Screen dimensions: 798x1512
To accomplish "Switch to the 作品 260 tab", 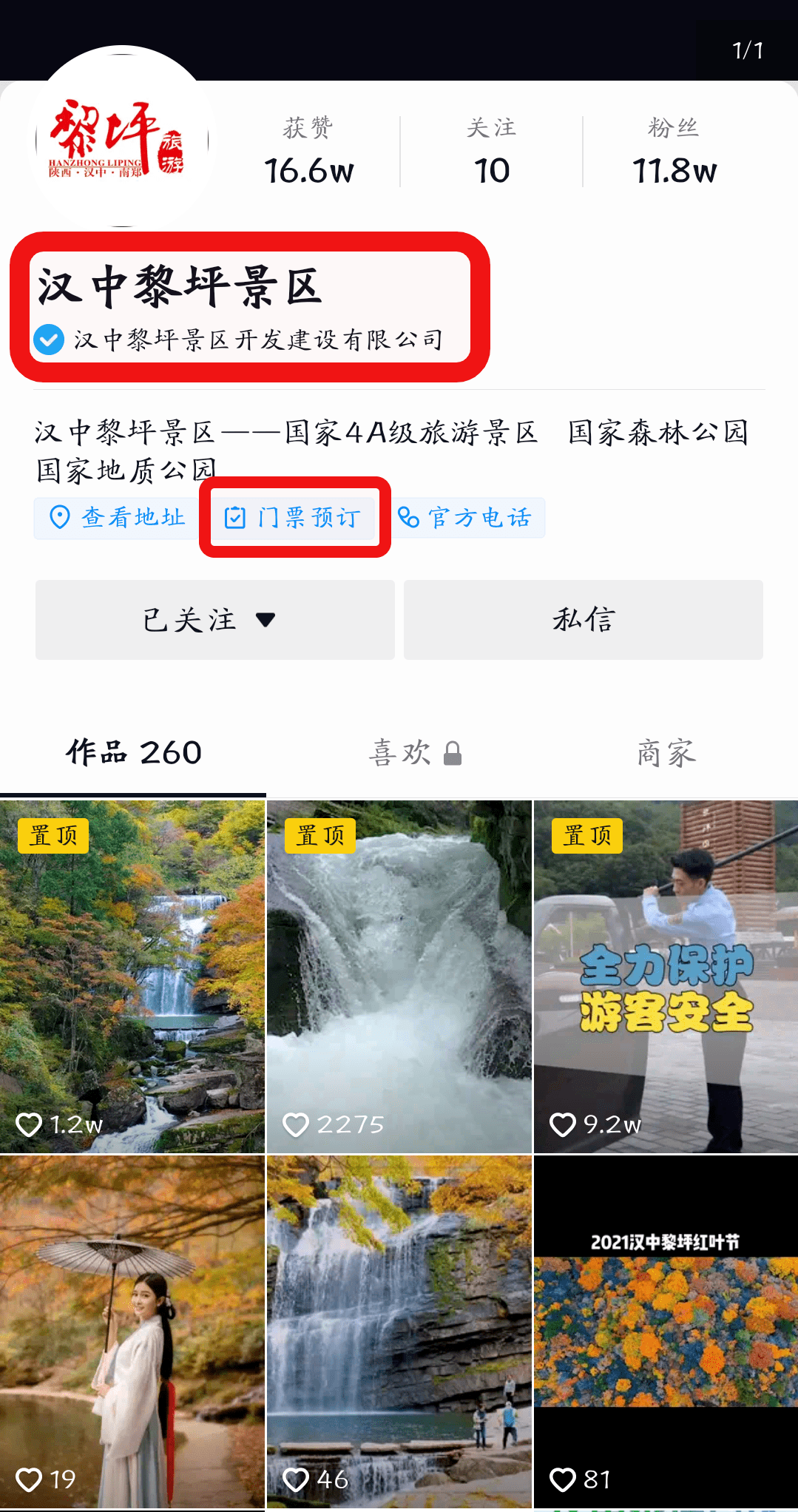I will [133, 753].
